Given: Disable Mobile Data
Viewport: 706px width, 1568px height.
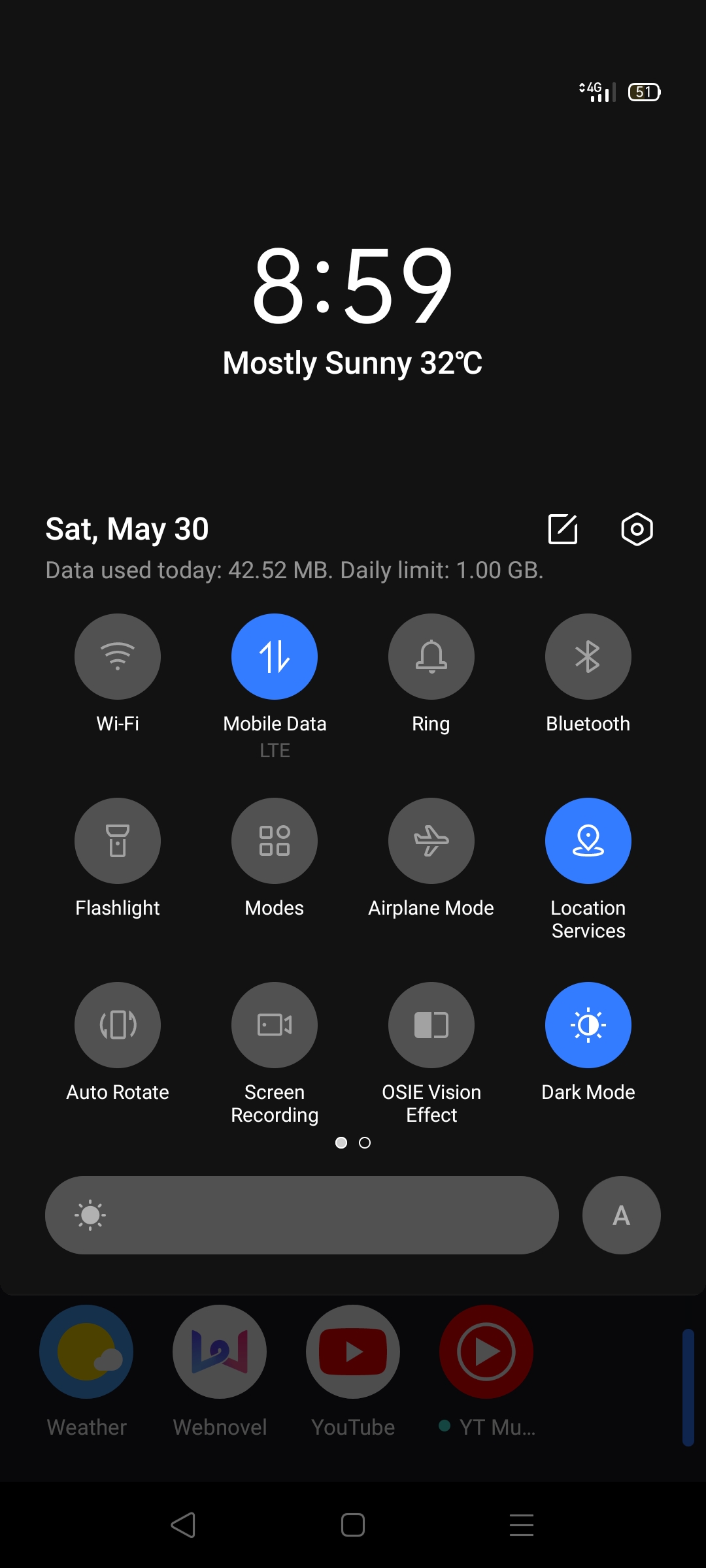Looking at the screenshot, I should click(275, 657).
